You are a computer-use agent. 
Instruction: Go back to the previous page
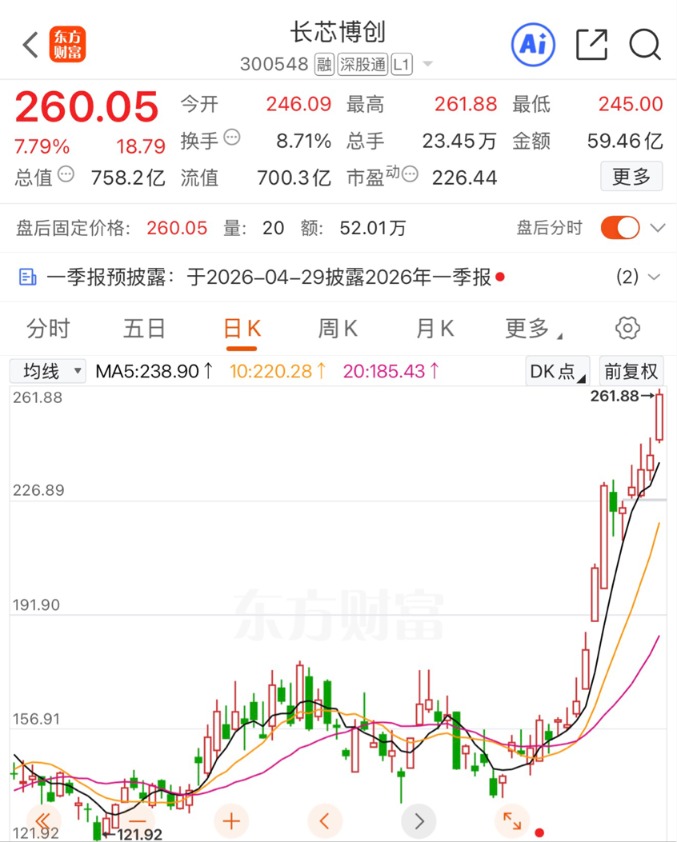point(30,45)
